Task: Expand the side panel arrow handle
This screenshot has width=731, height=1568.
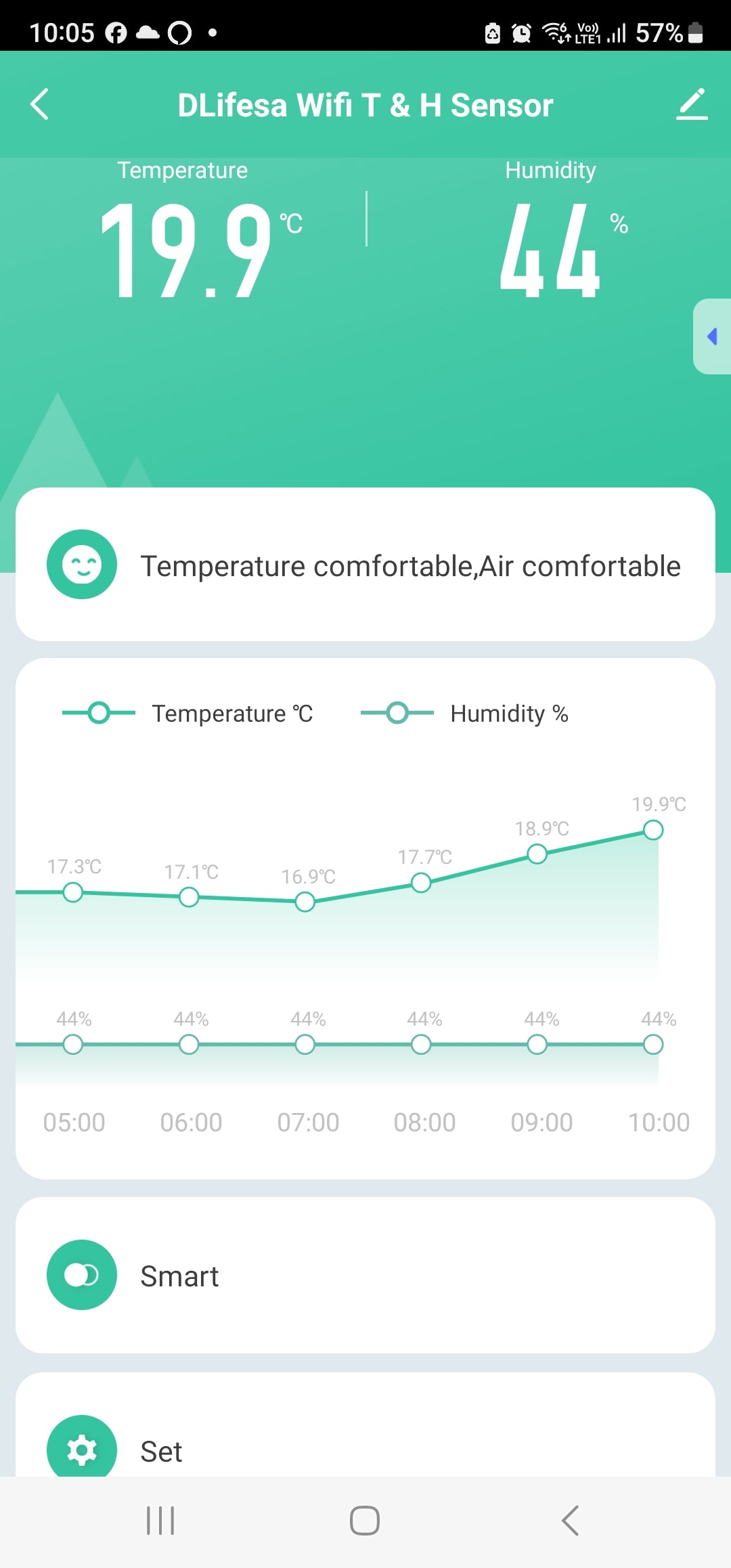Action: click(711, 336)
